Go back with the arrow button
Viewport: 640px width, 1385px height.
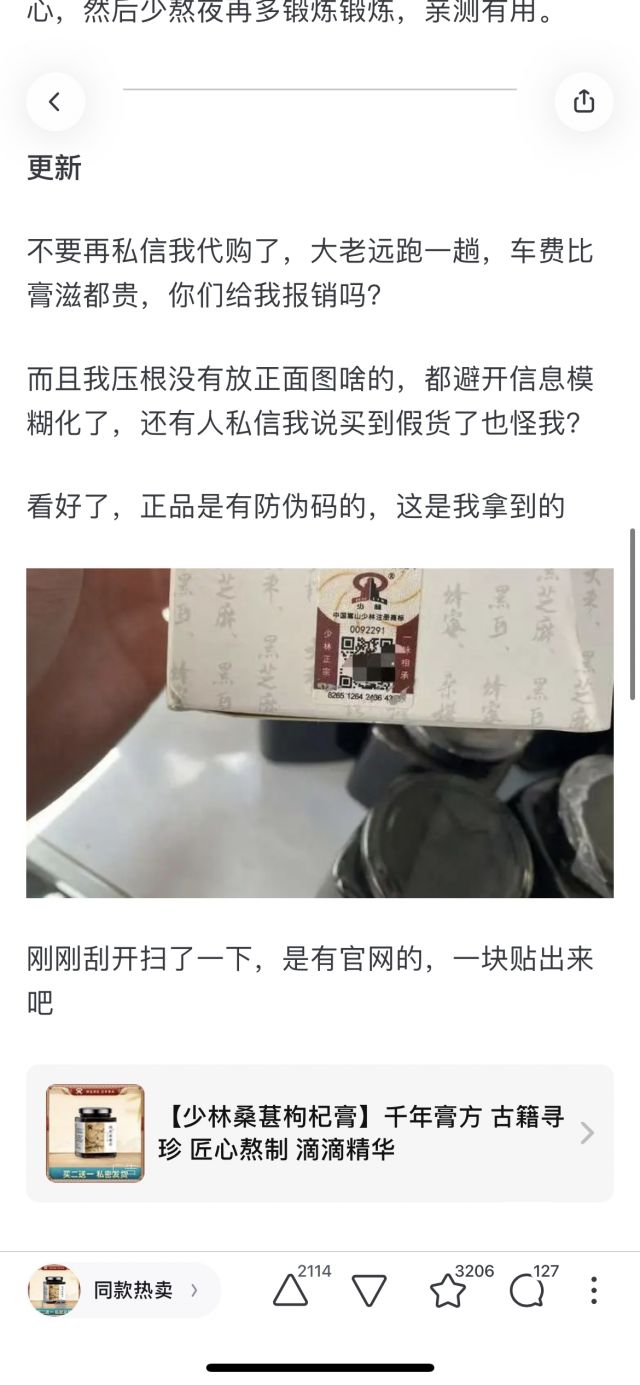(55, 101)
